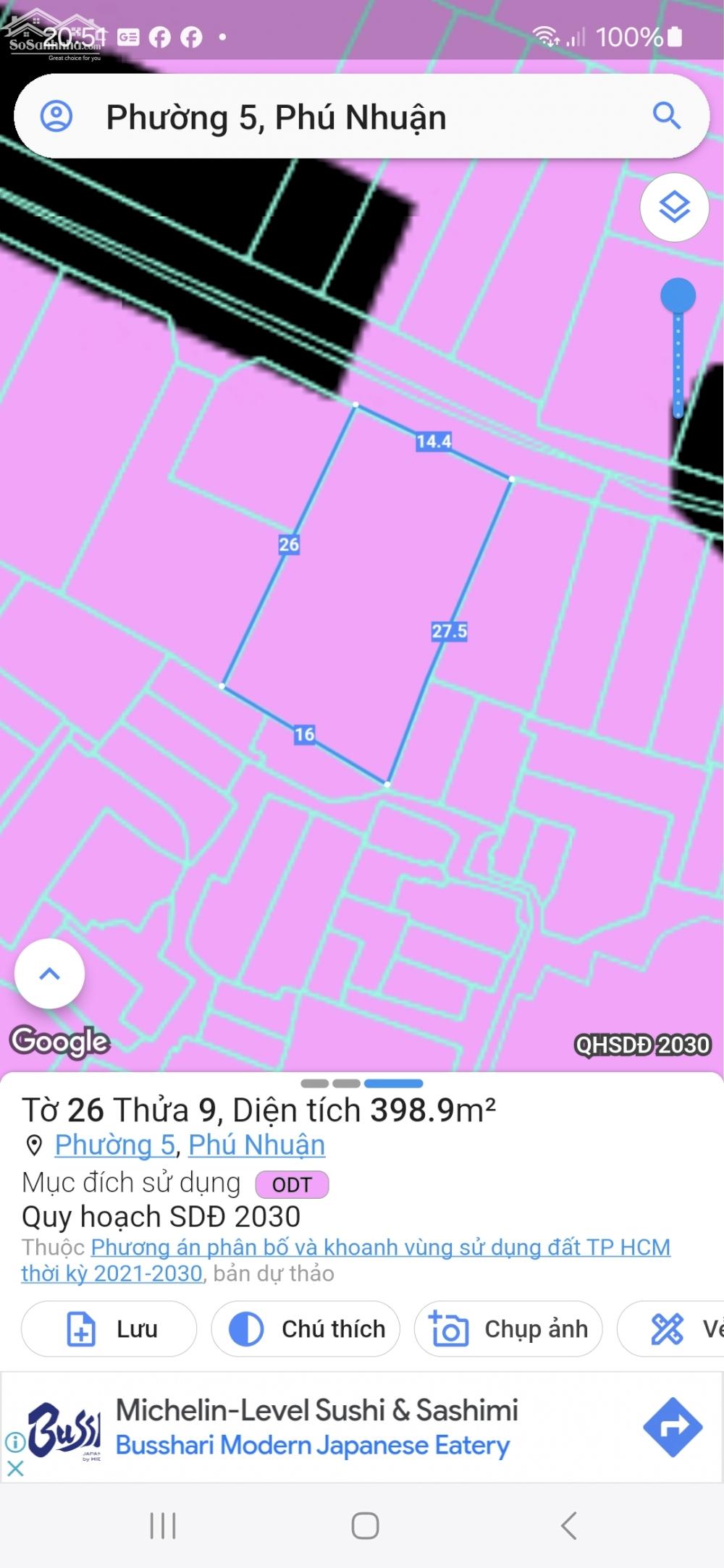
Task: Expand the panel with the up chevron
Action: pos(49,974)
